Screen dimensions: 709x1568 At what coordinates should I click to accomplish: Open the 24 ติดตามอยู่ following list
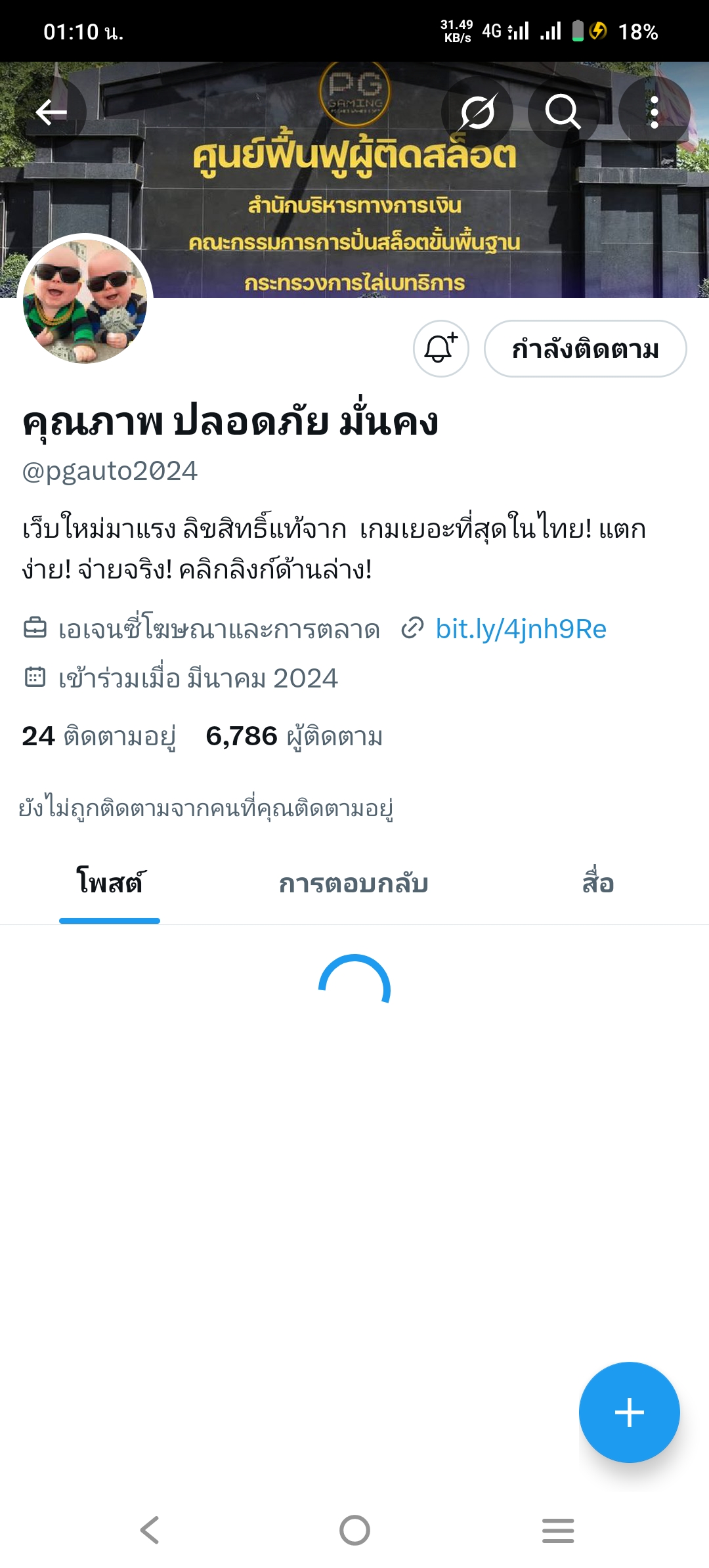(x=98, y=737)
